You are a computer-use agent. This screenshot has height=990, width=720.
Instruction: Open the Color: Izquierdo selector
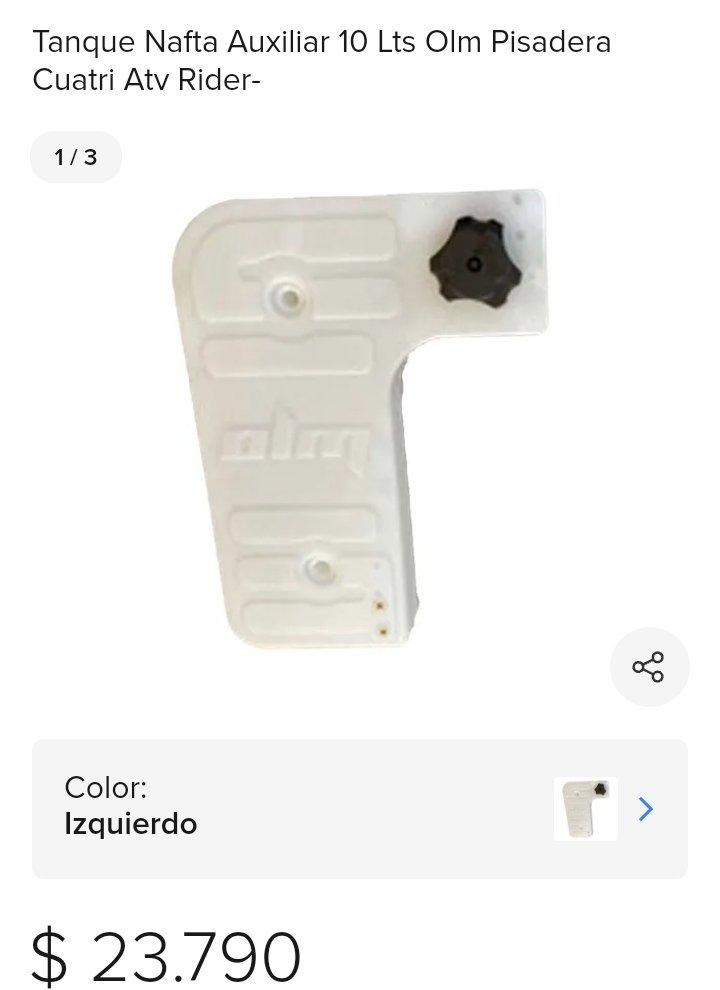(360, 808)
